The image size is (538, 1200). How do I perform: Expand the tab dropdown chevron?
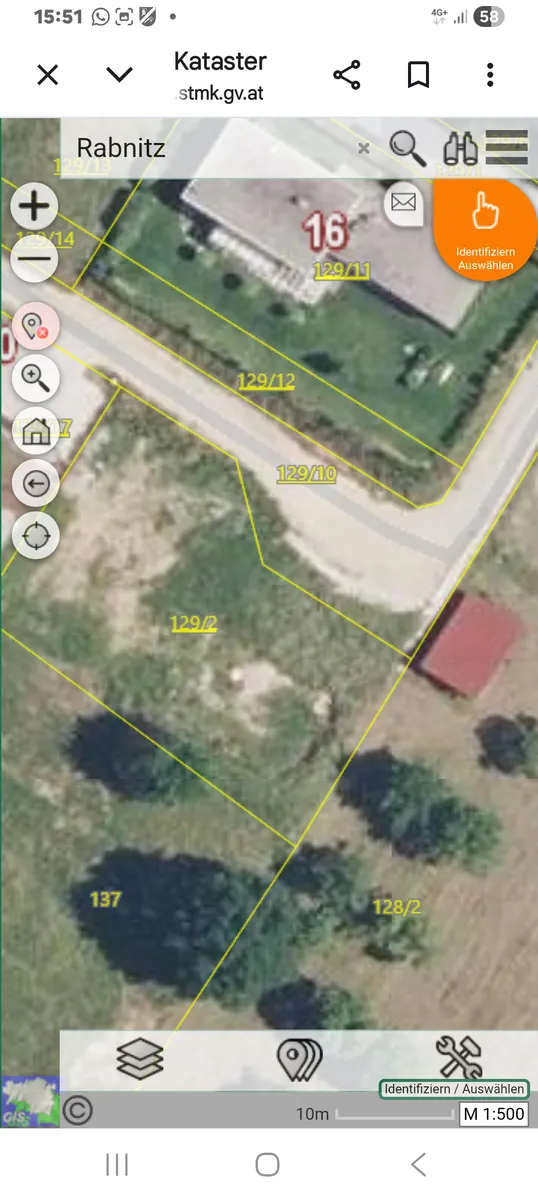[x=119, y=75]
